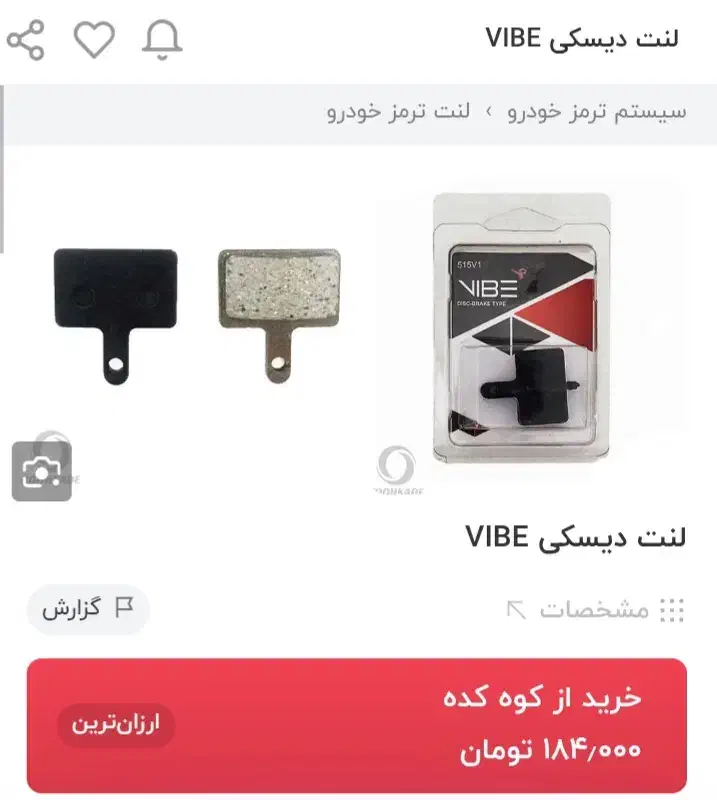717x800 pixels.
Task: Share this VIBE brake pad product
Action: tap(26, 40)
